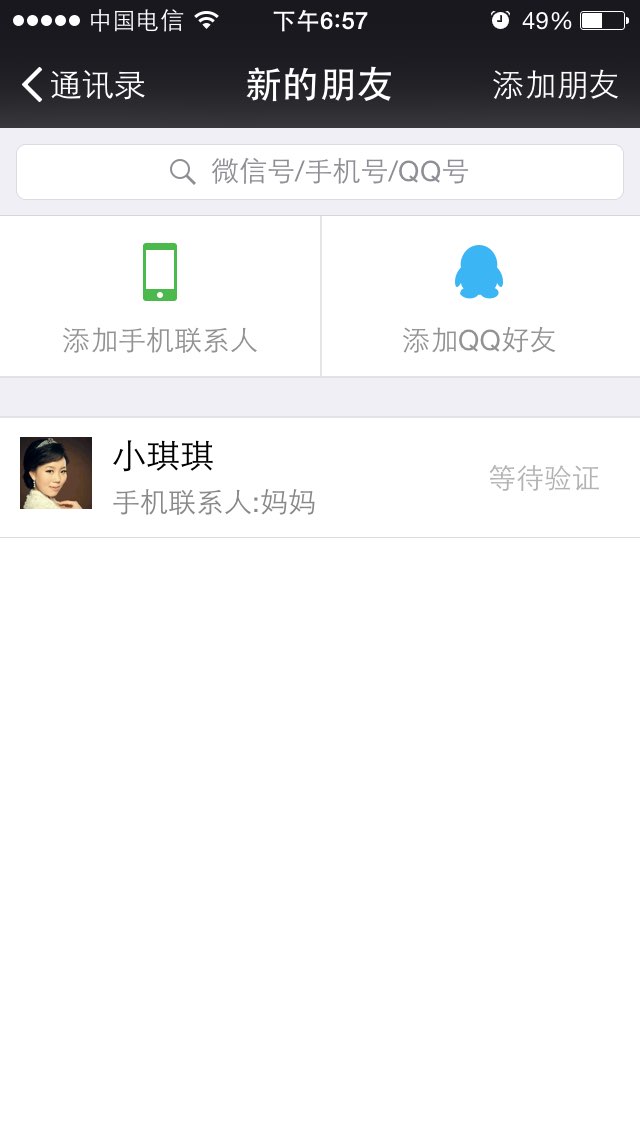Tap 添加朋友 in the top bar

(555, 86)
